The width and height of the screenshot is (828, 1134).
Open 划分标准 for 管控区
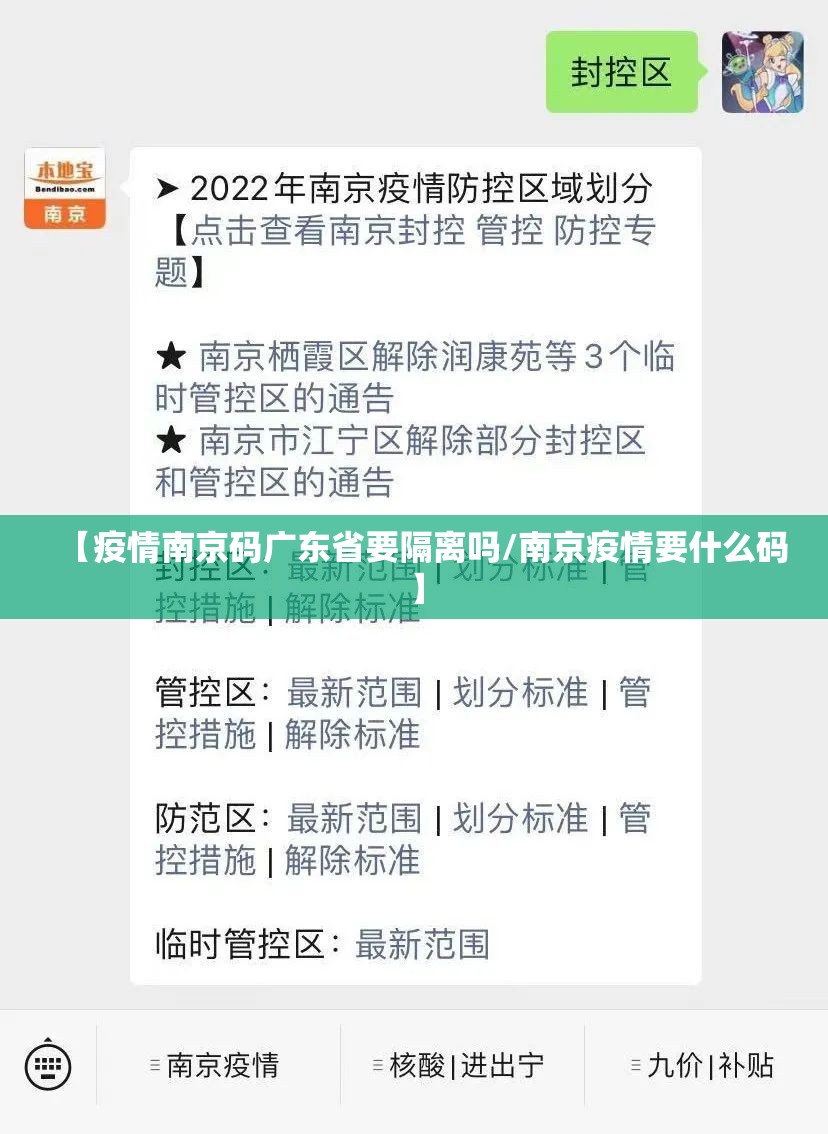tap(520, 692)
